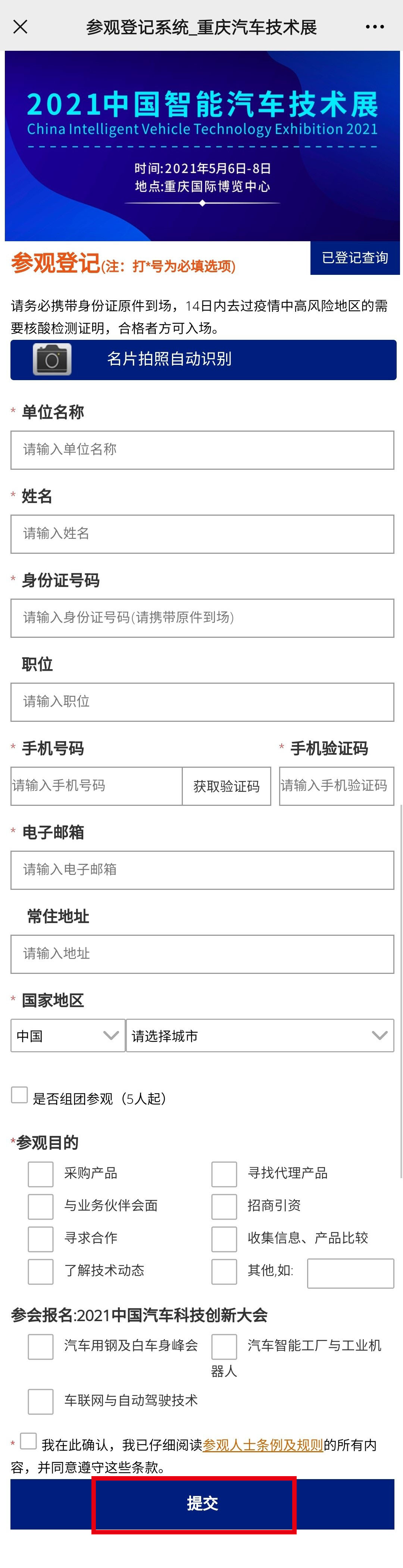The image size is (403, 1568).
Task: Select the 身份证号码 ID number field
Action: (202, 618)
